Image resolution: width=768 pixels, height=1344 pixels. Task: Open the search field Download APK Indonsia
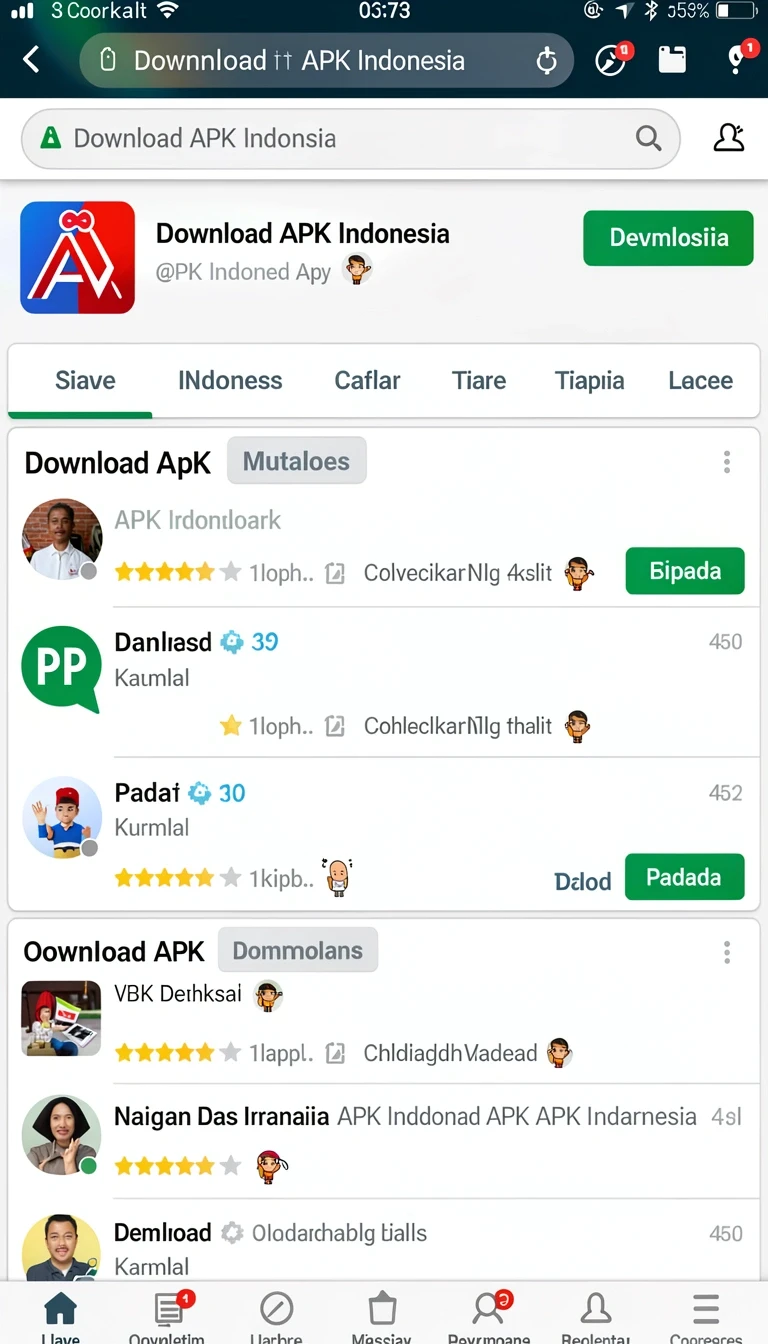pos(351,138)
